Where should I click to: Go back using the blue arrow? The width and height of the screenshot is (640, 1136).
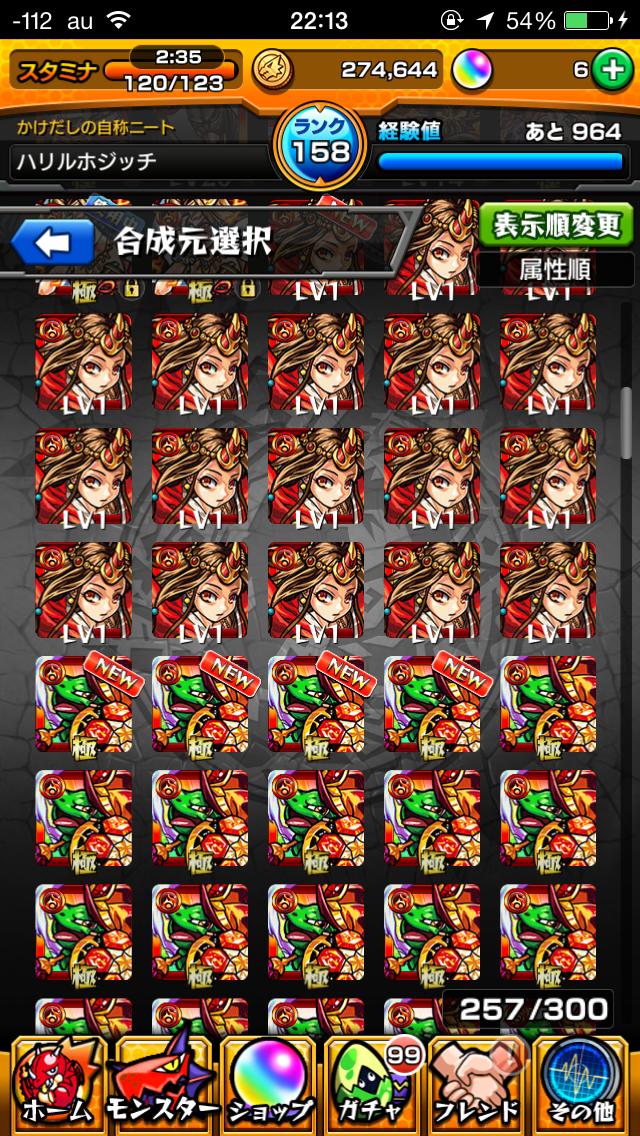52,243
